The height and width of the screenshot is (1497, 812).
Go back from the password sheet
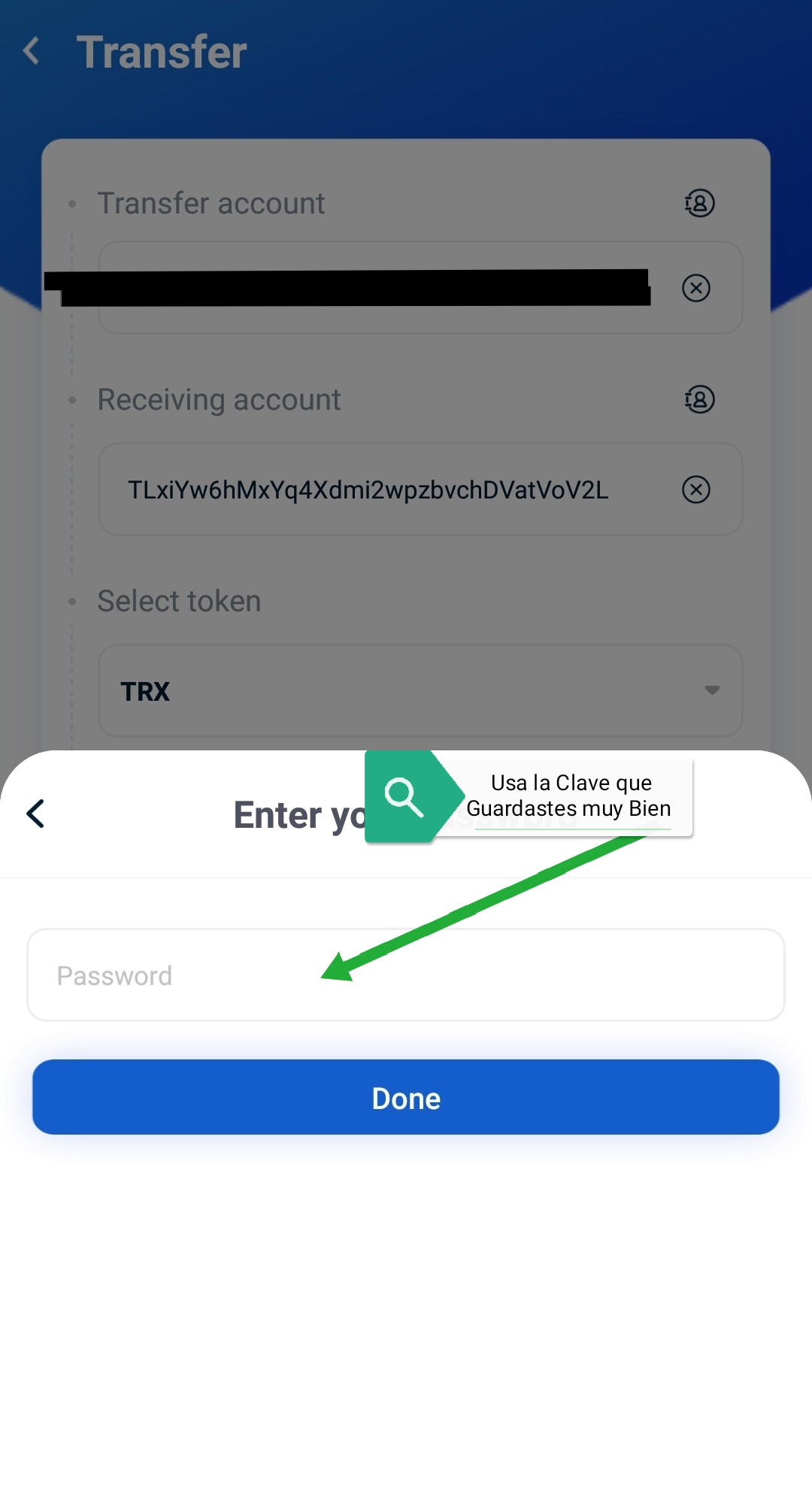point(35,814)
